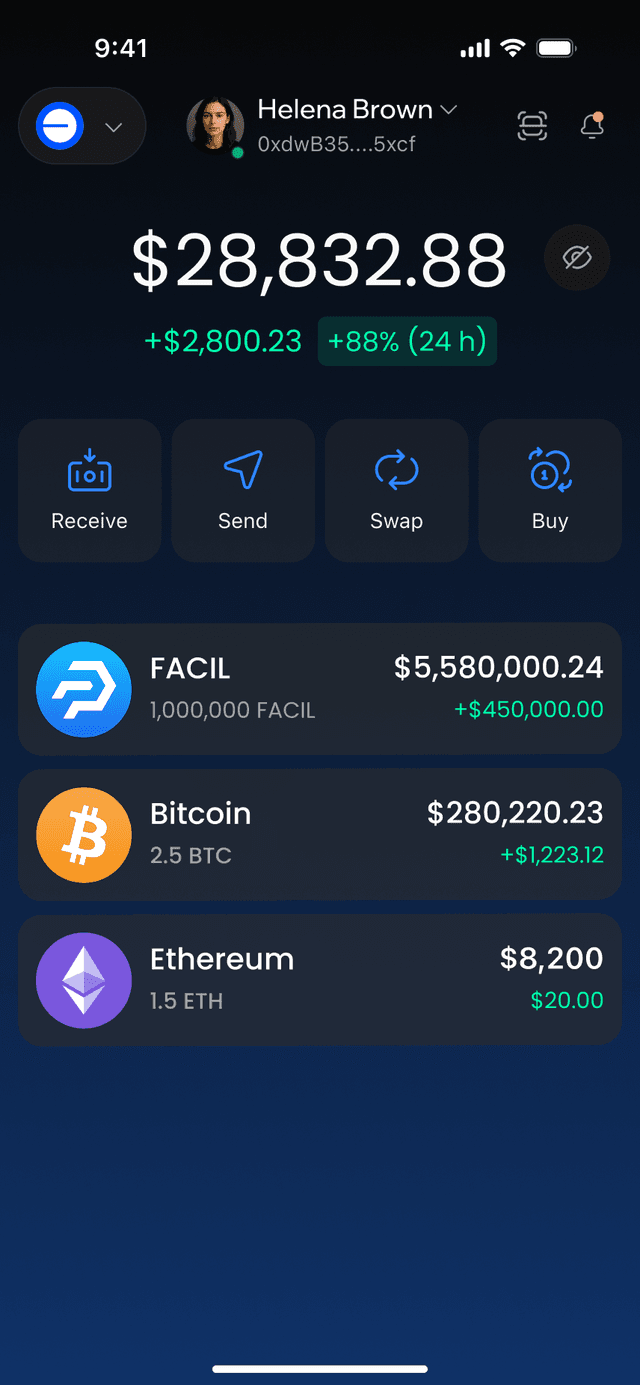Open the FACIL token details
The height and width of the screenshot is (1385, 640).
coord(320,688)
